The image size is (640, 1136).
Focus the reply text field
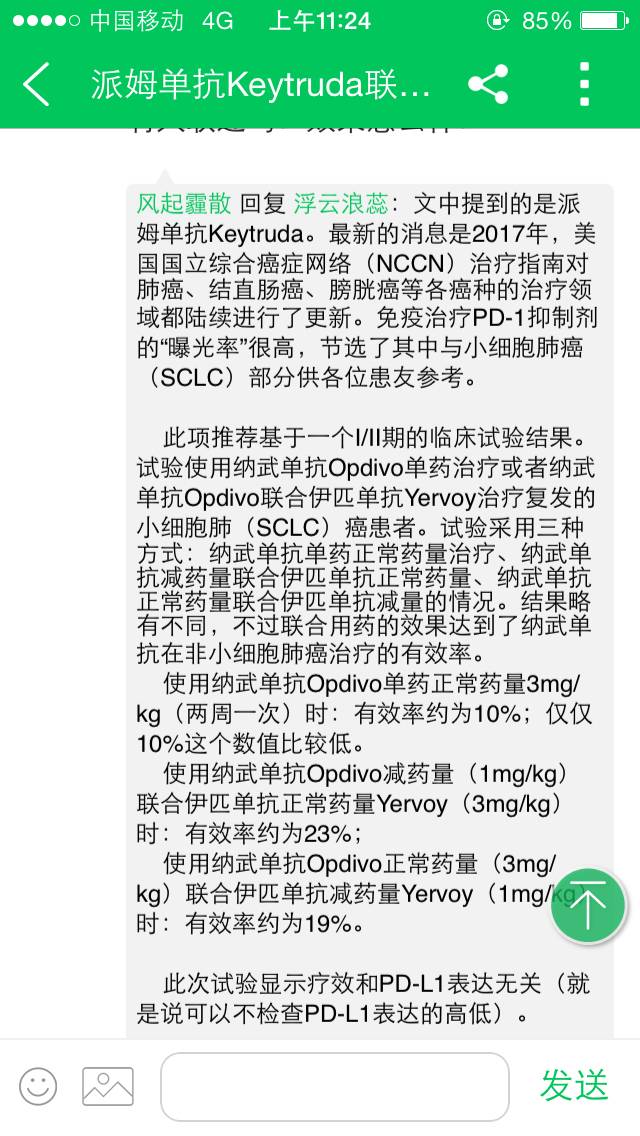click(334, 1086)
